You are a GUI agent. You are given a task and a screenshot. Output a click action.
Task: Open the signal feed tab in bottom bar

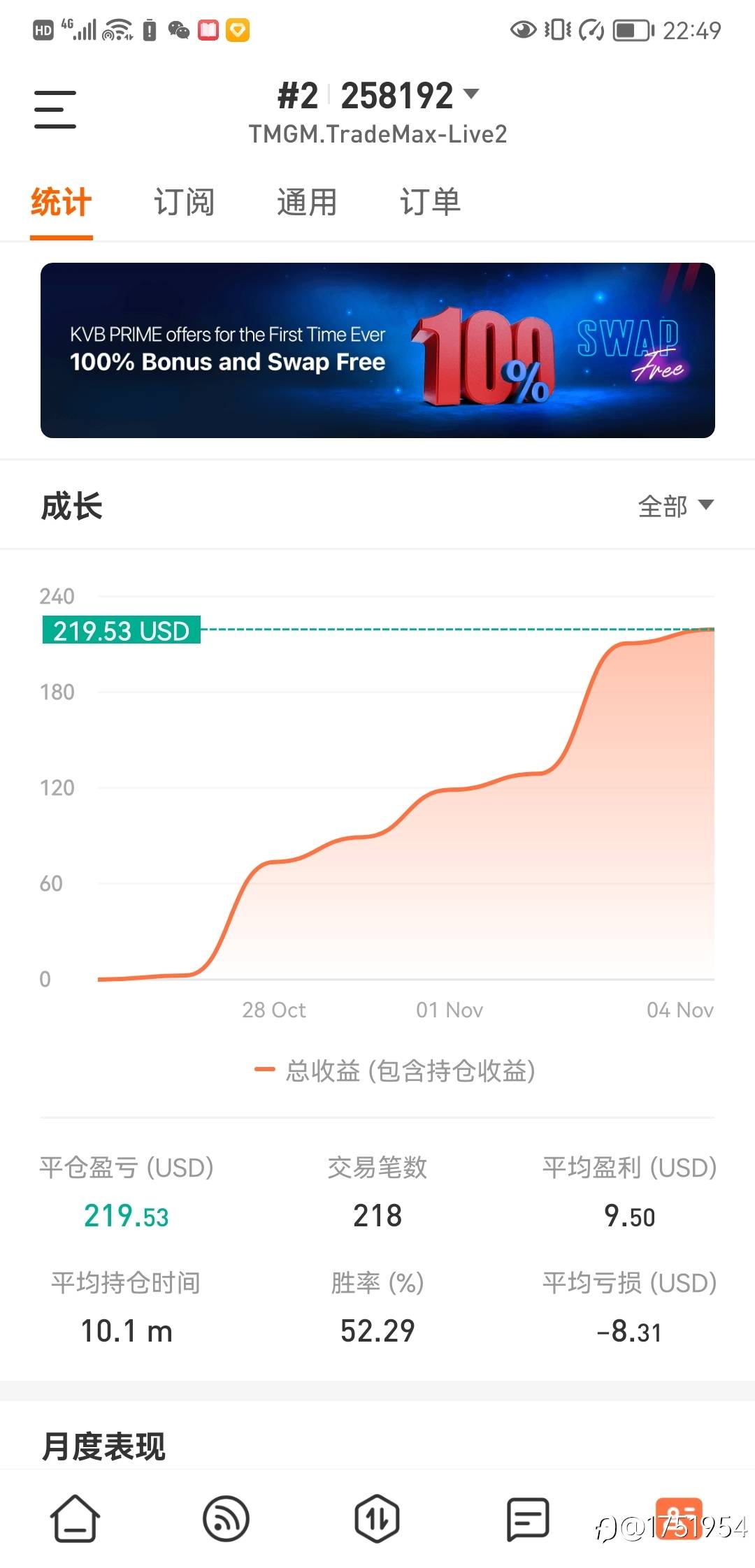pyautogui.click(x=226, y=1518)
